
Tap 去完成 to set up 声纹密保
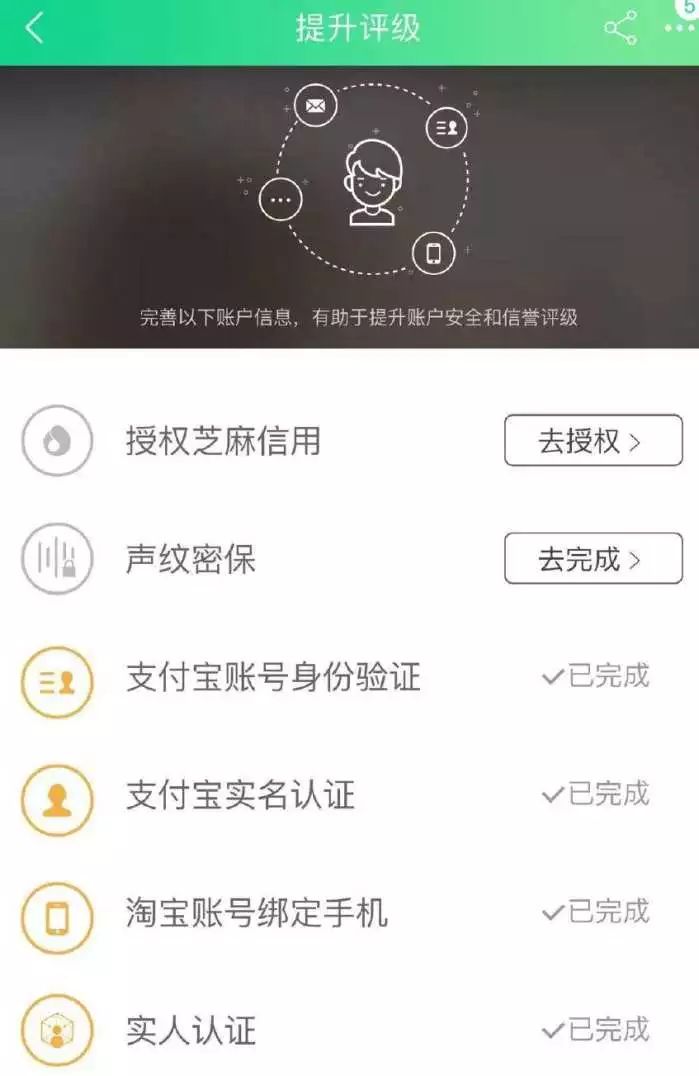[x=593, y=559]
